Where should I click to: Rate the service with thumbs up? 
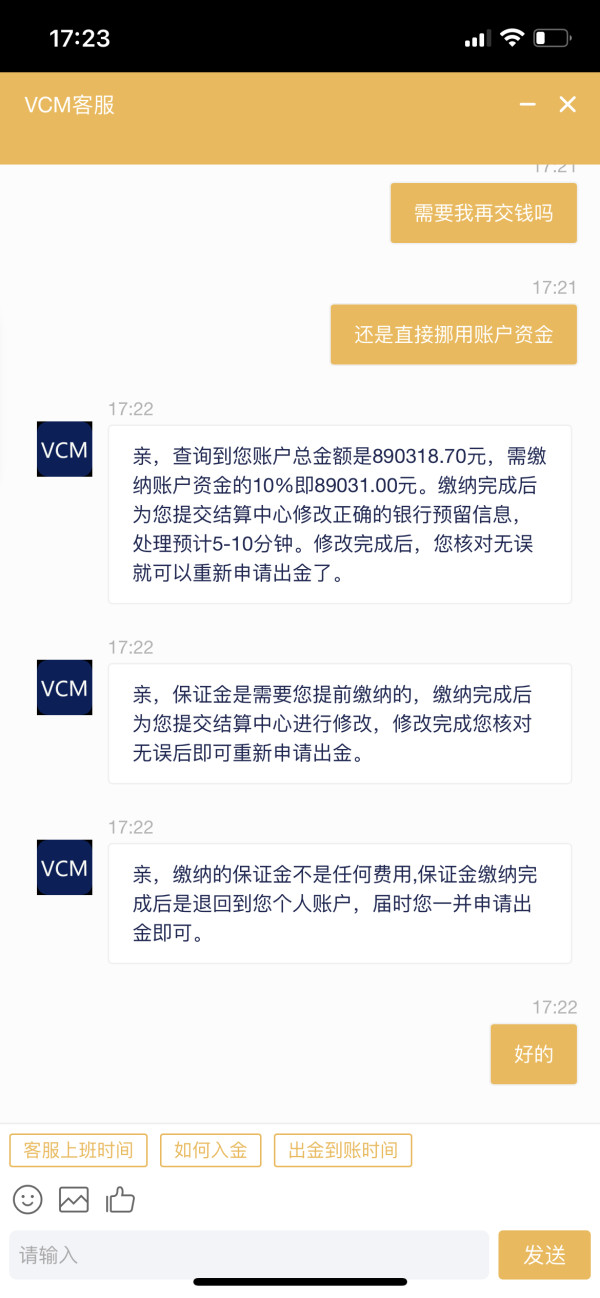click(x=120, y=1199)
